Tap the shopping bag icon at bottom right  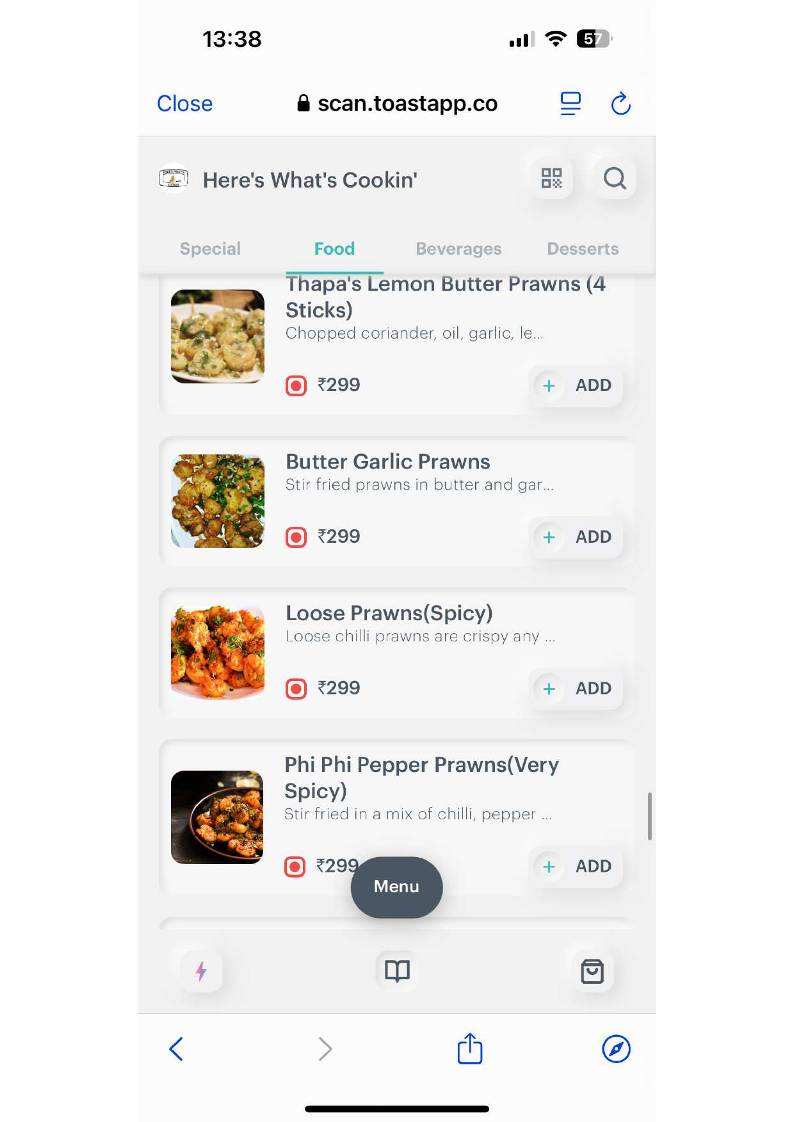click(591, 970)
